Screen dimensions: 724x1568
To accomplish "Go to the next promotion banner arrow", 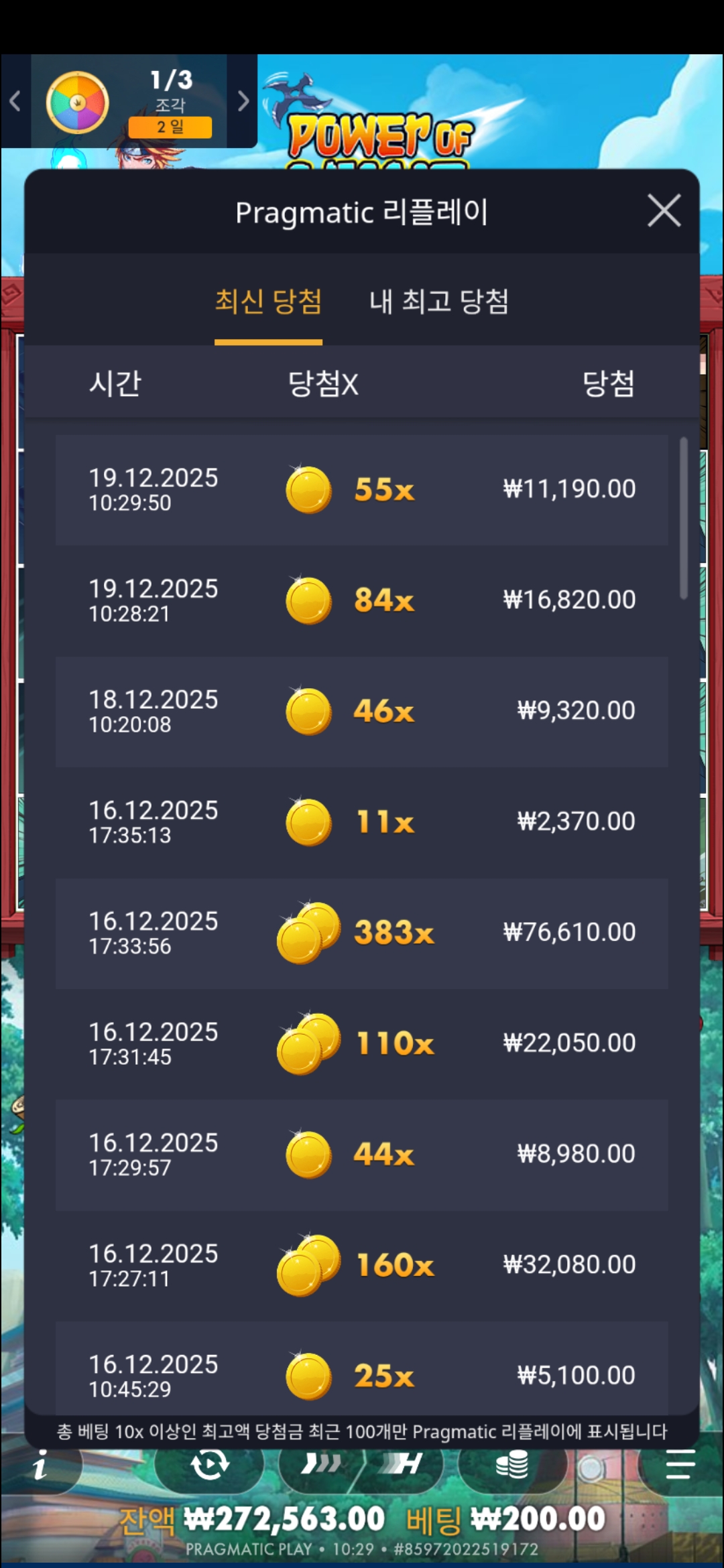I will point(243,101).
